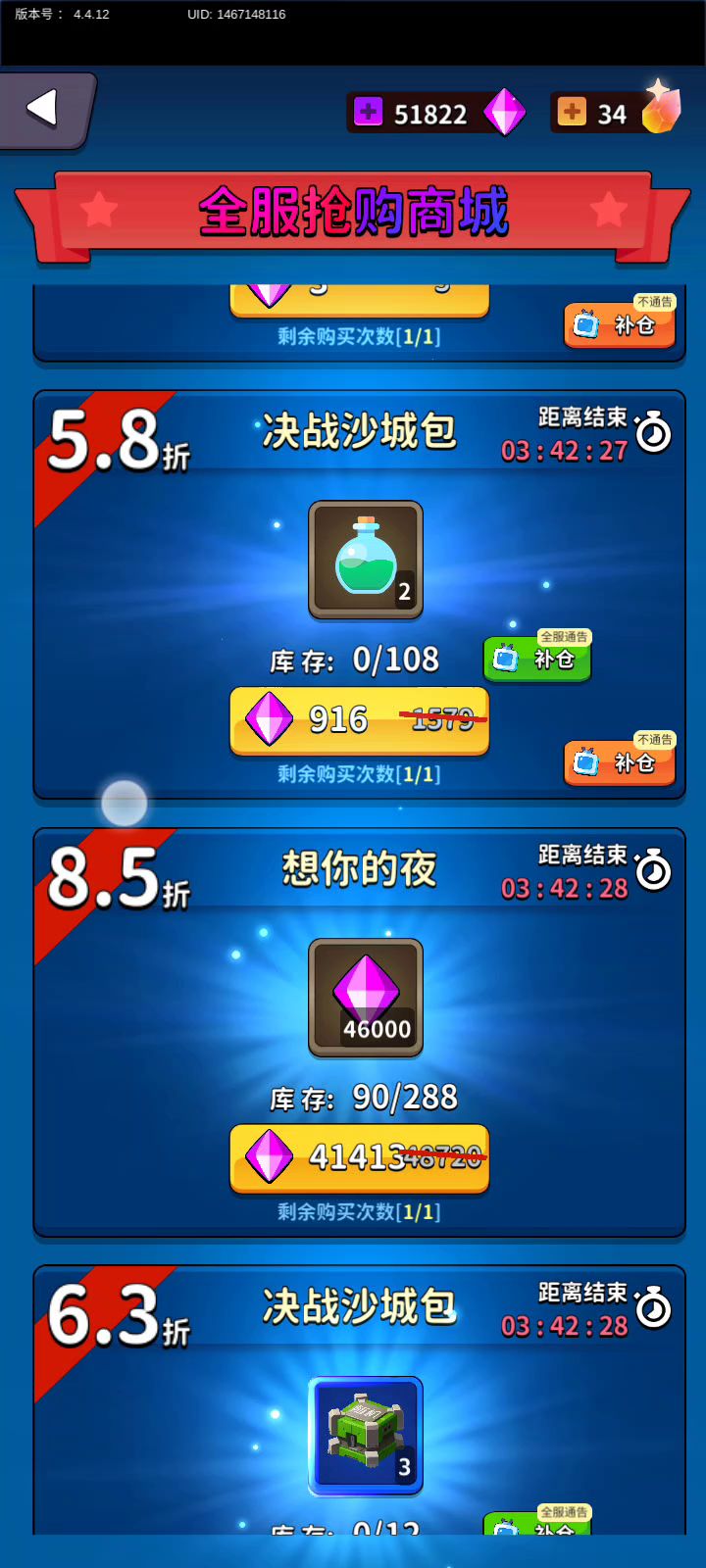Open the green potion item details
Image resolution: width=706 pixels, height=1568 pixels.
click(x=366, y=560)
